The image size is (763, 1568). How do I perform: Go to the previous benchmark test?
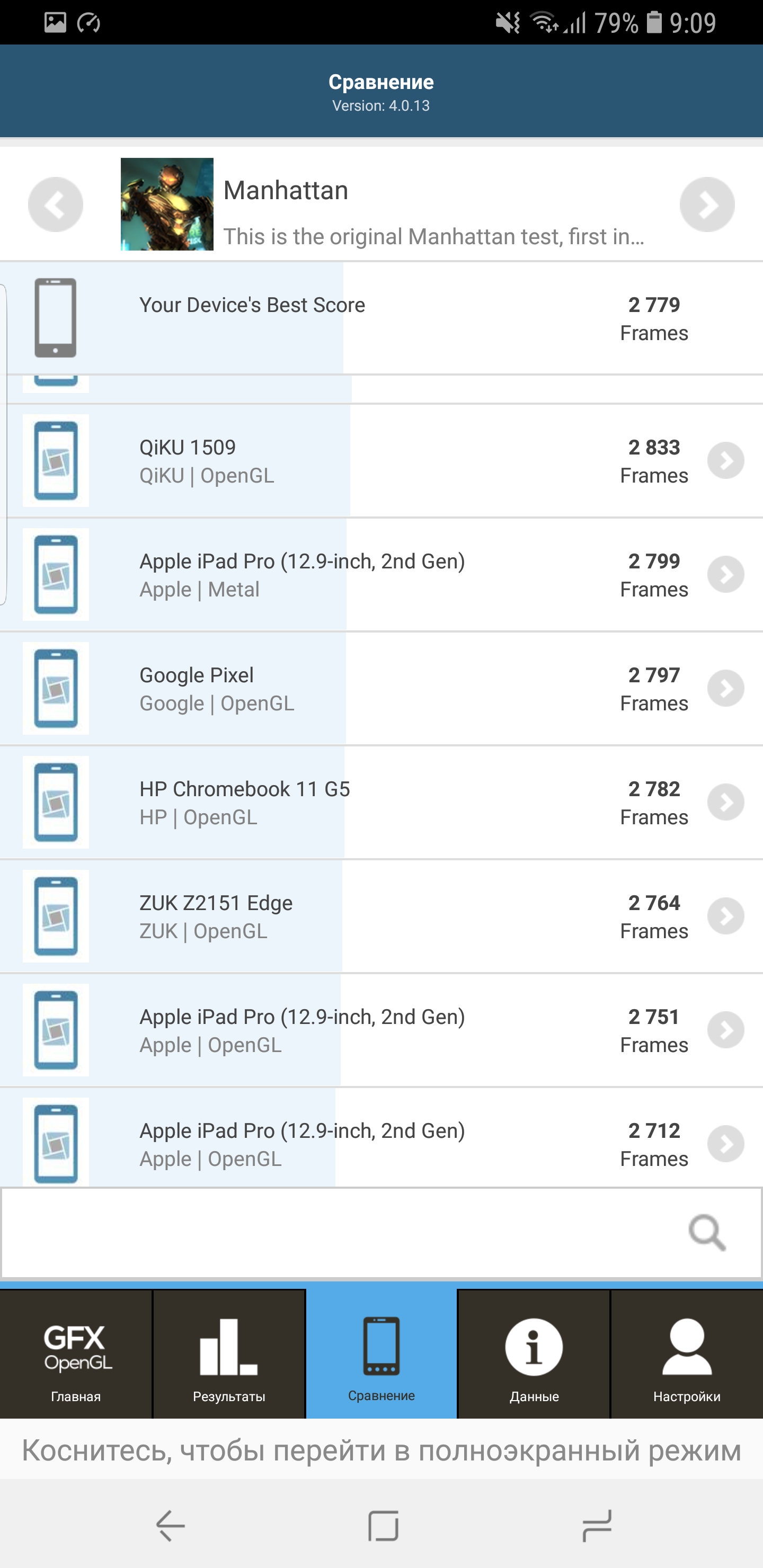click(x=56, y=204)
